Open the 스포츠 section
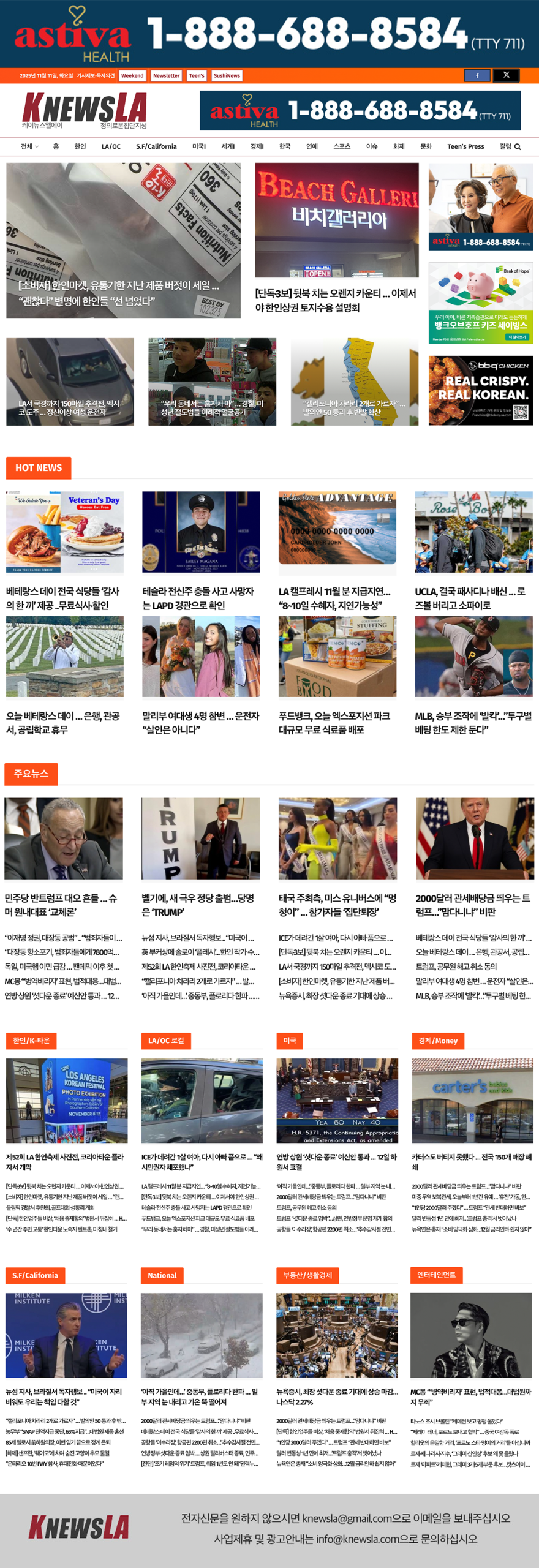This screenshot has width=539, height=1568. (x=342, y=147)
